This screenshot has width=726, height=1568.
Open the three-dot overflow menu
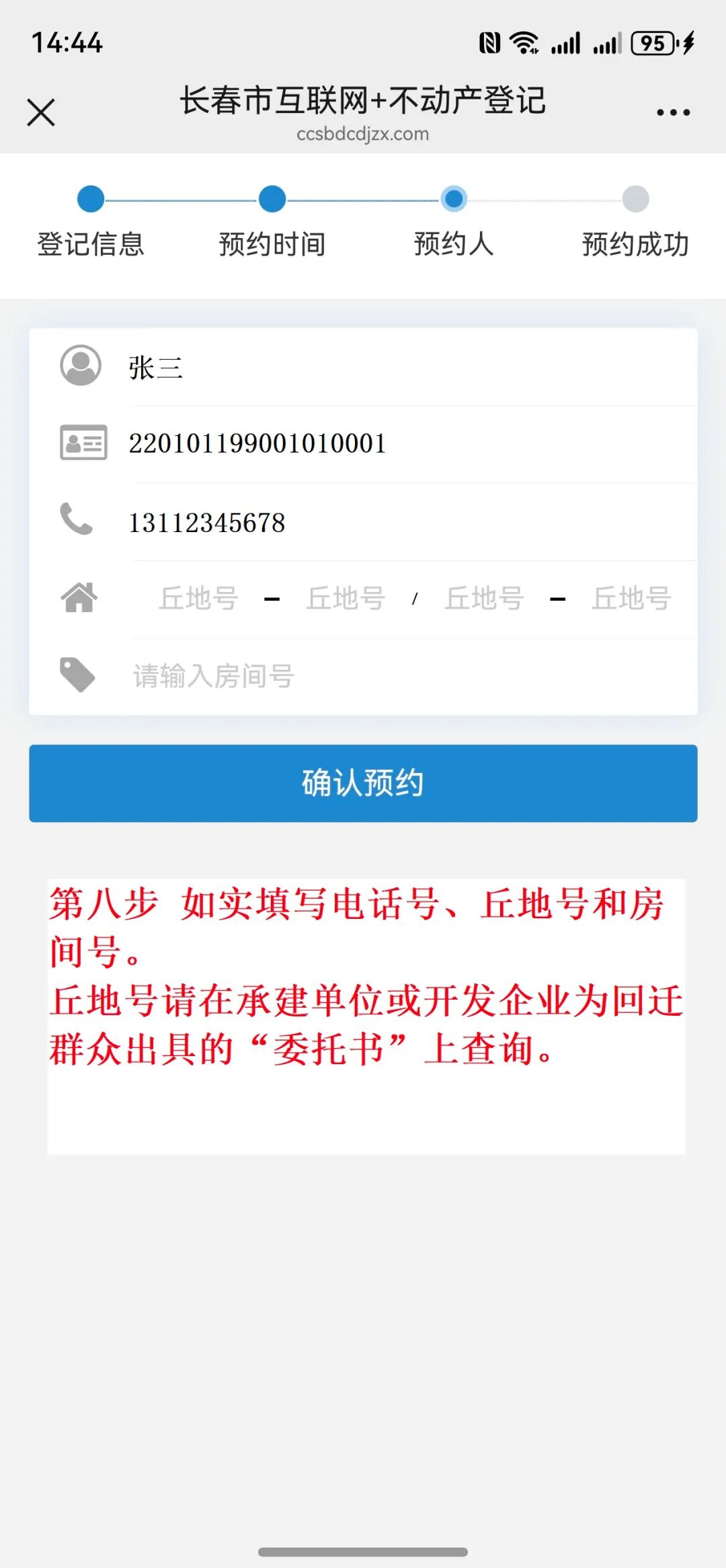point(673,112)
